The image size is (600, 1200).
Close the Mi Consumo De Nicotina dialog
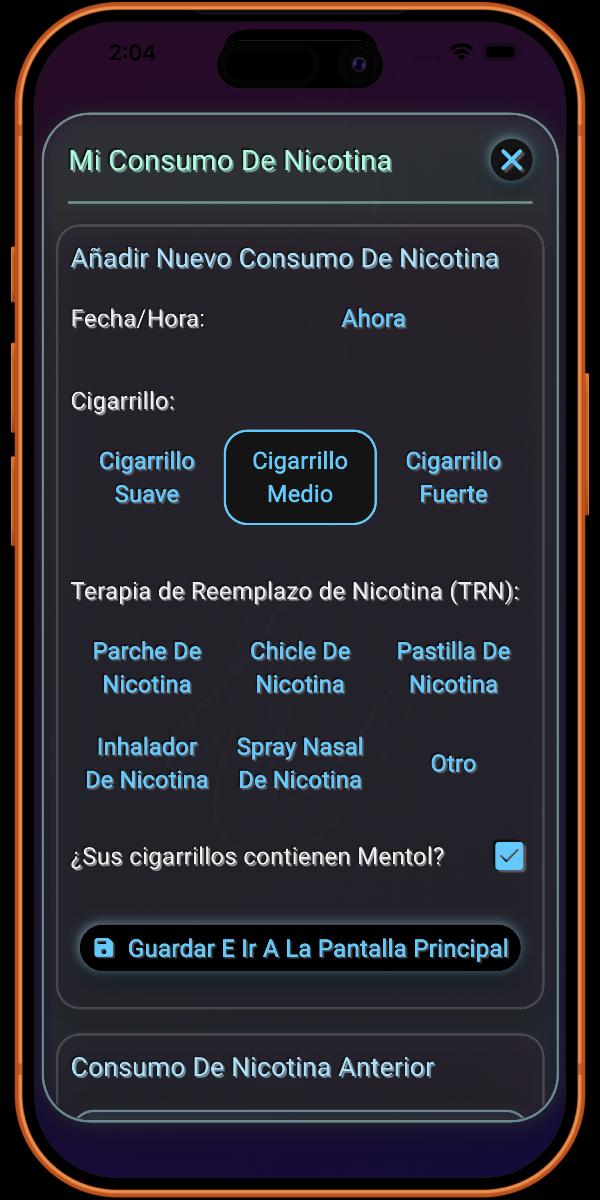pyautogui.click(x=511, y=160)
